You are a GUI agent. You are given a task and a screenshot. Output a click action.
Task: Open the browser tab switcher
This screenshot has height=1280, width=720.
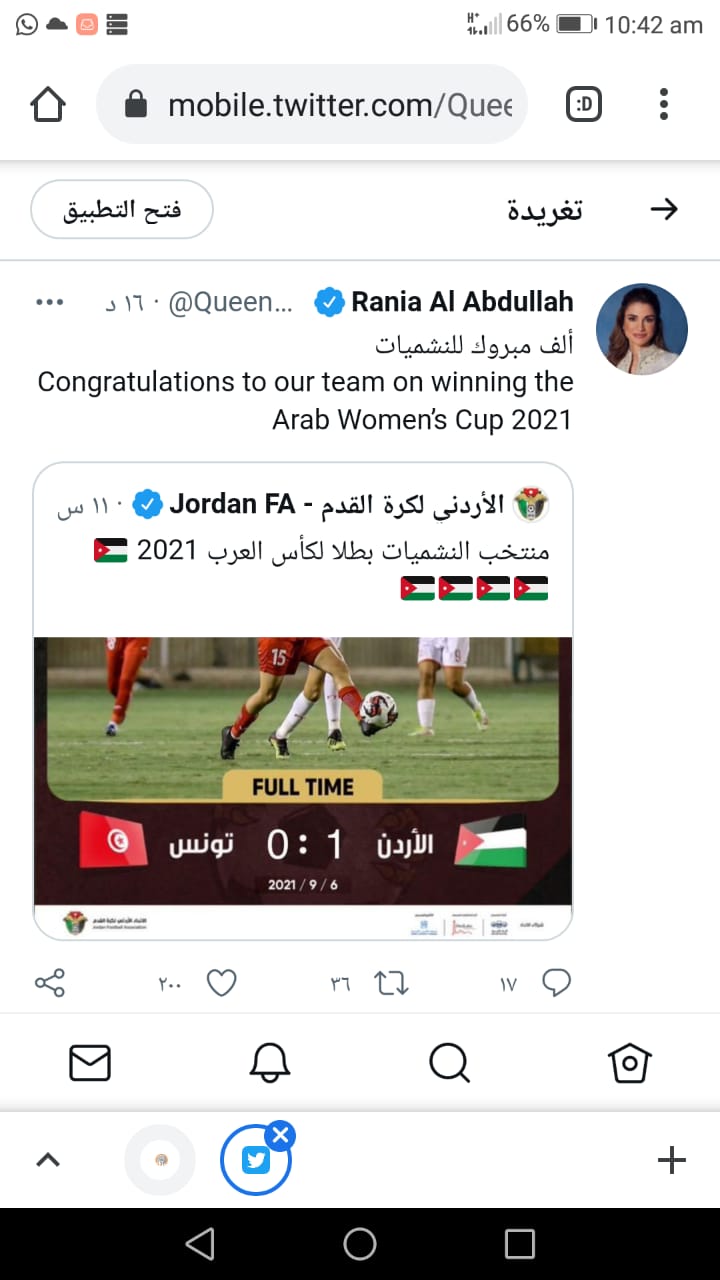(x=584, y=104)
